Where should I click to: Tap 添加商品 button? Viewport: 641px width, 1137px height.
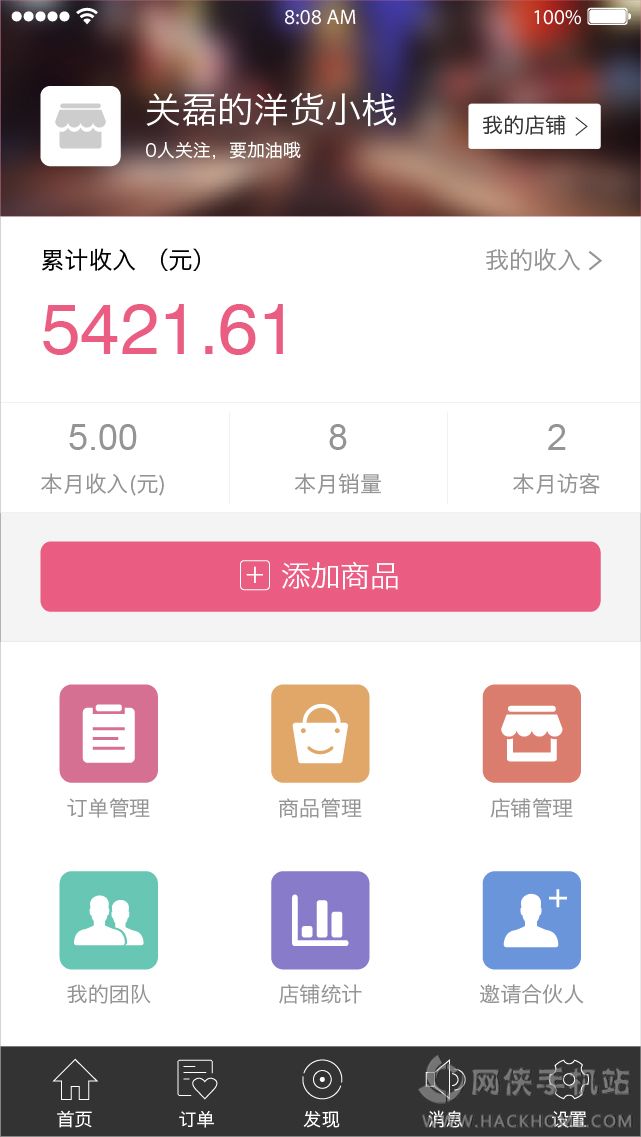click(x=320, y=576)
